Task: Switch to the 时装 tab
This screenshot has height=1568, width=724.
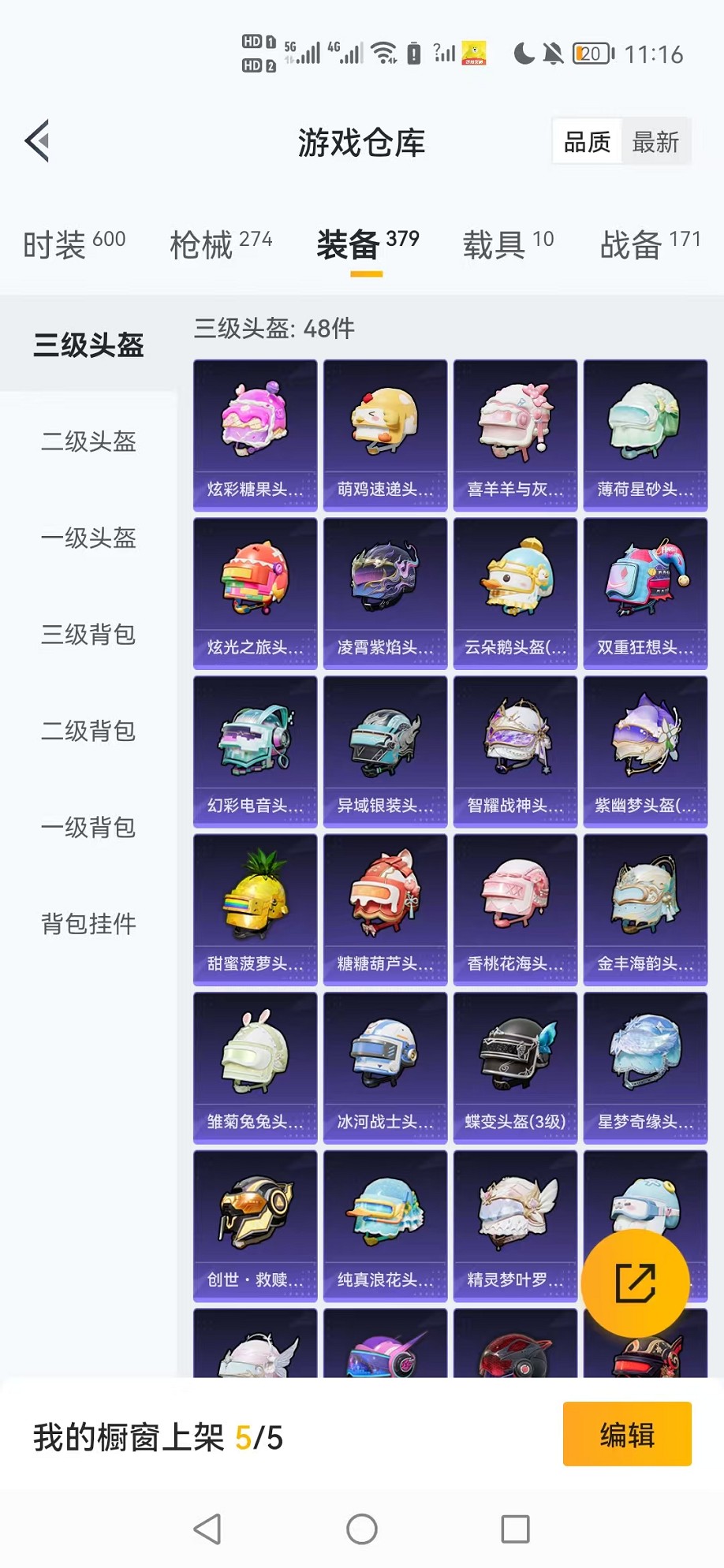Action: coord(73,244)
